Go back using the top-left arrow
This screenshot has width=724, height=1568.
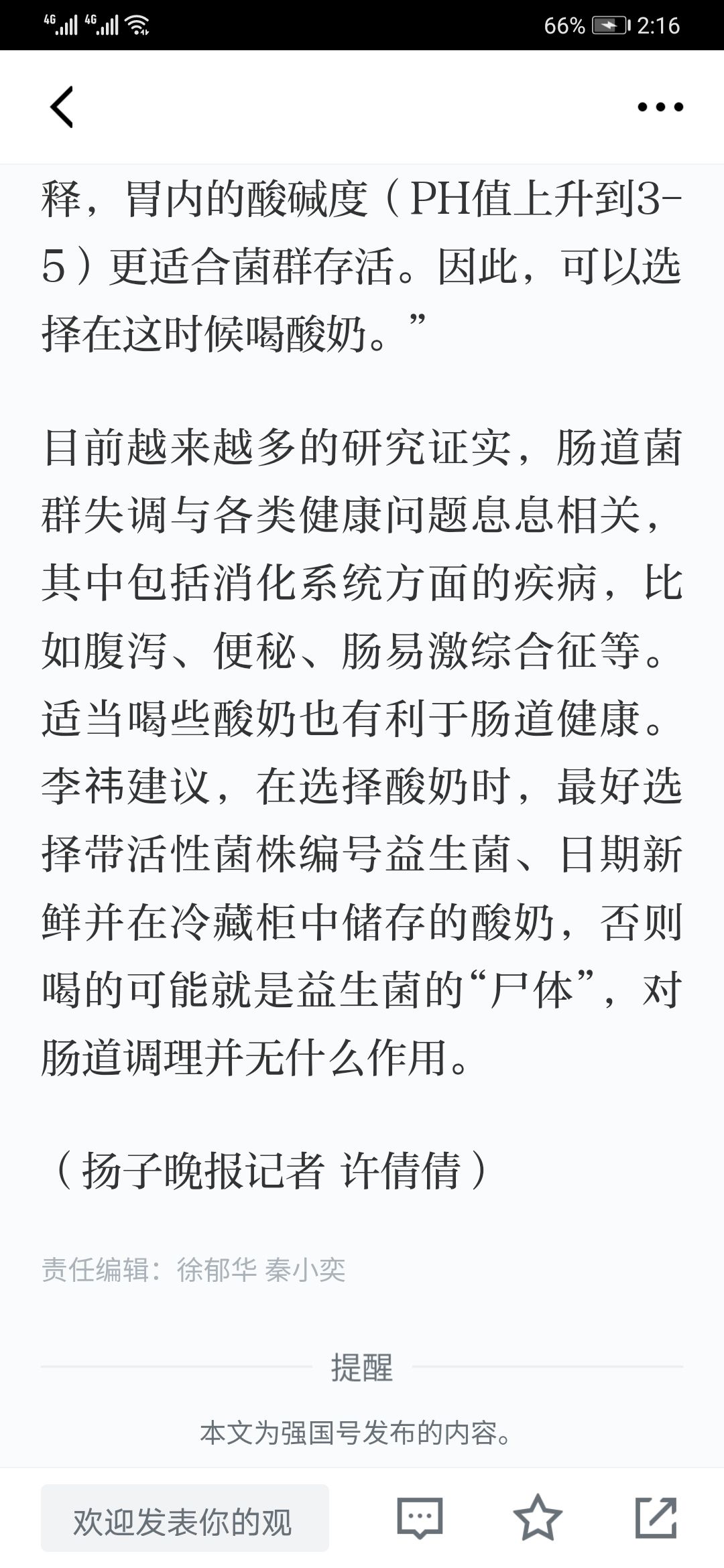[62, 107]
